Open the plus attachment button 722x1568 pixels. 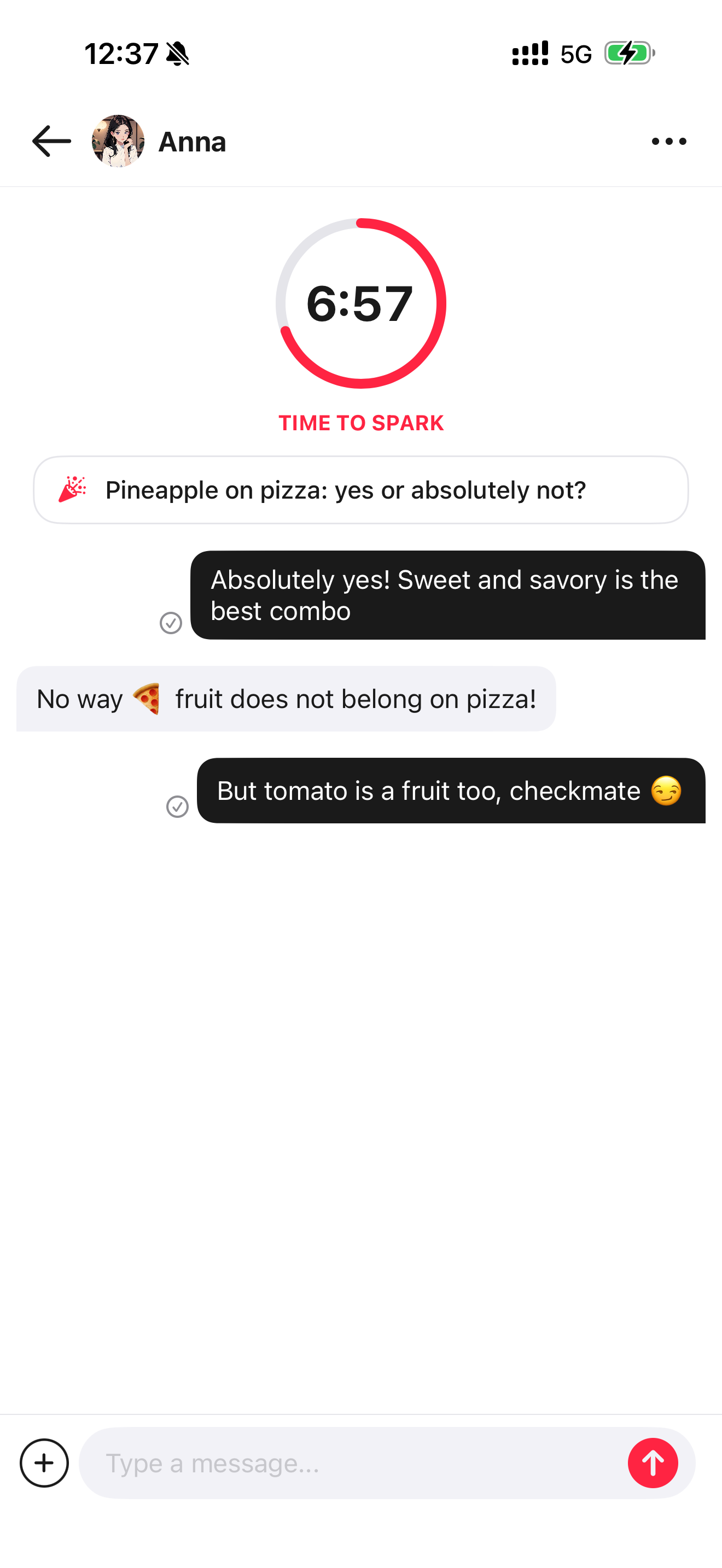(x=44, y=1462)
